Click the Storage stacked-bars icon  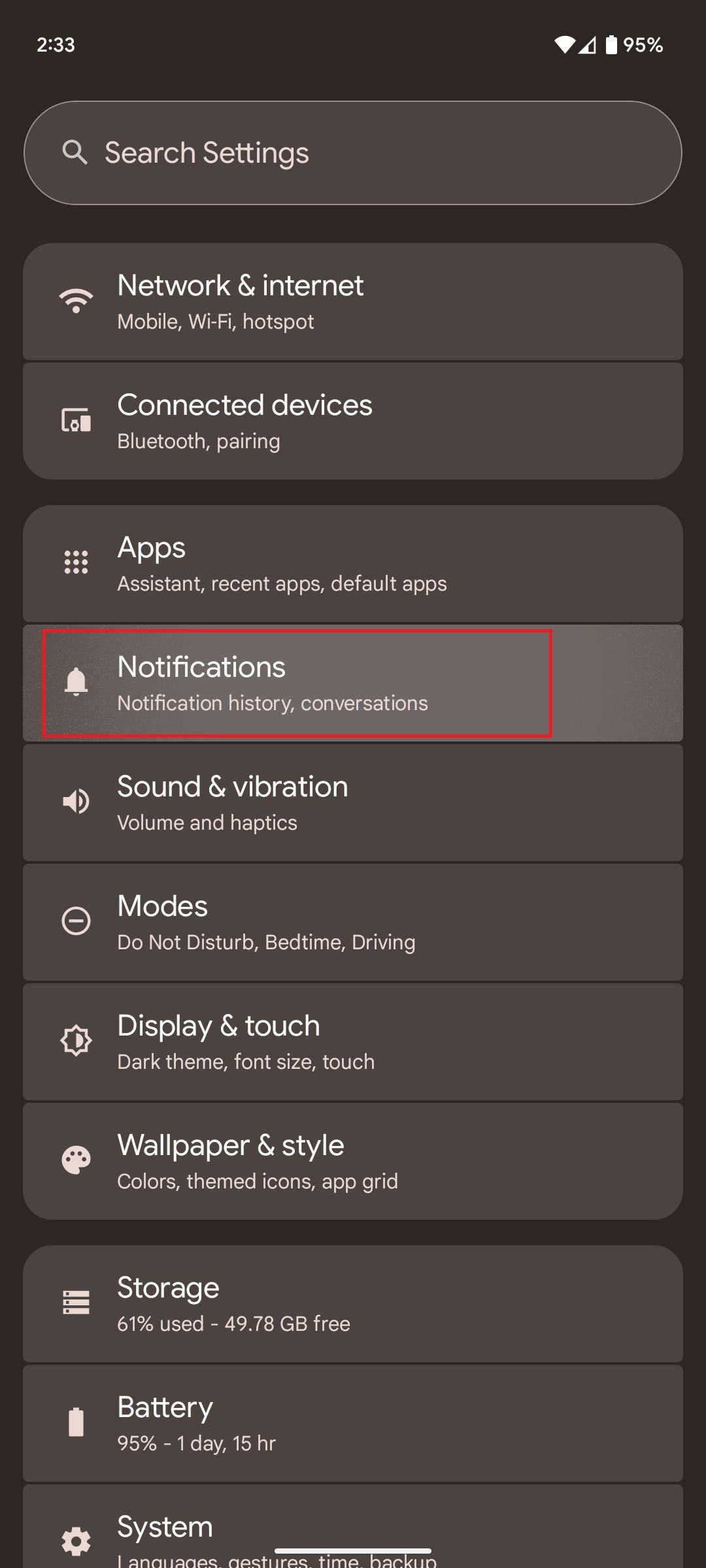(75, 1303)
